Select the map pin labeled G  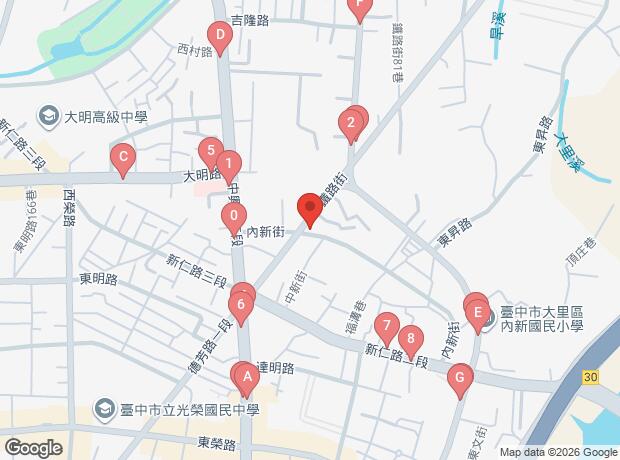coord(459,379)
